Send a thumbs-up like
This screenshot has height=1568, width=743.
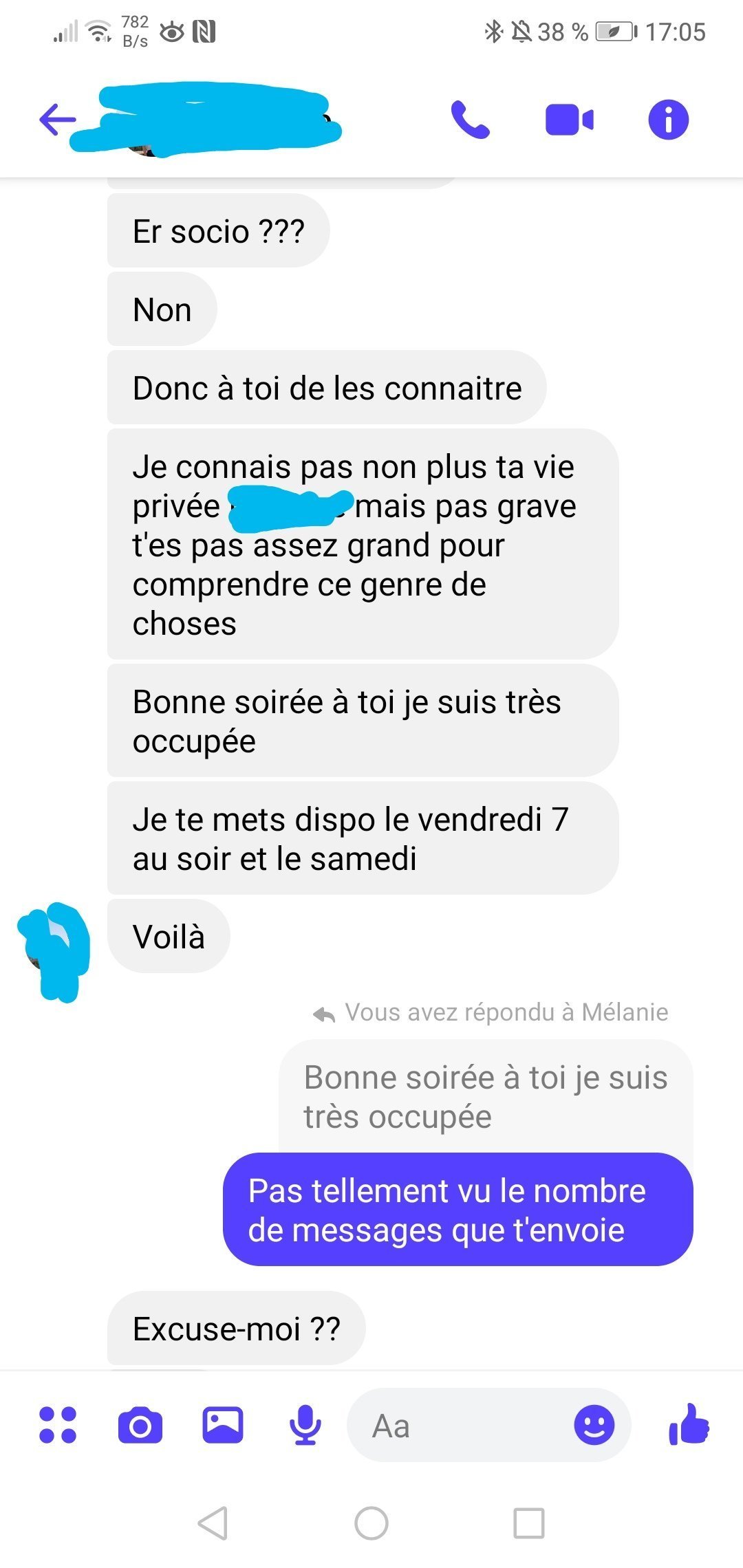point(689,1424)
